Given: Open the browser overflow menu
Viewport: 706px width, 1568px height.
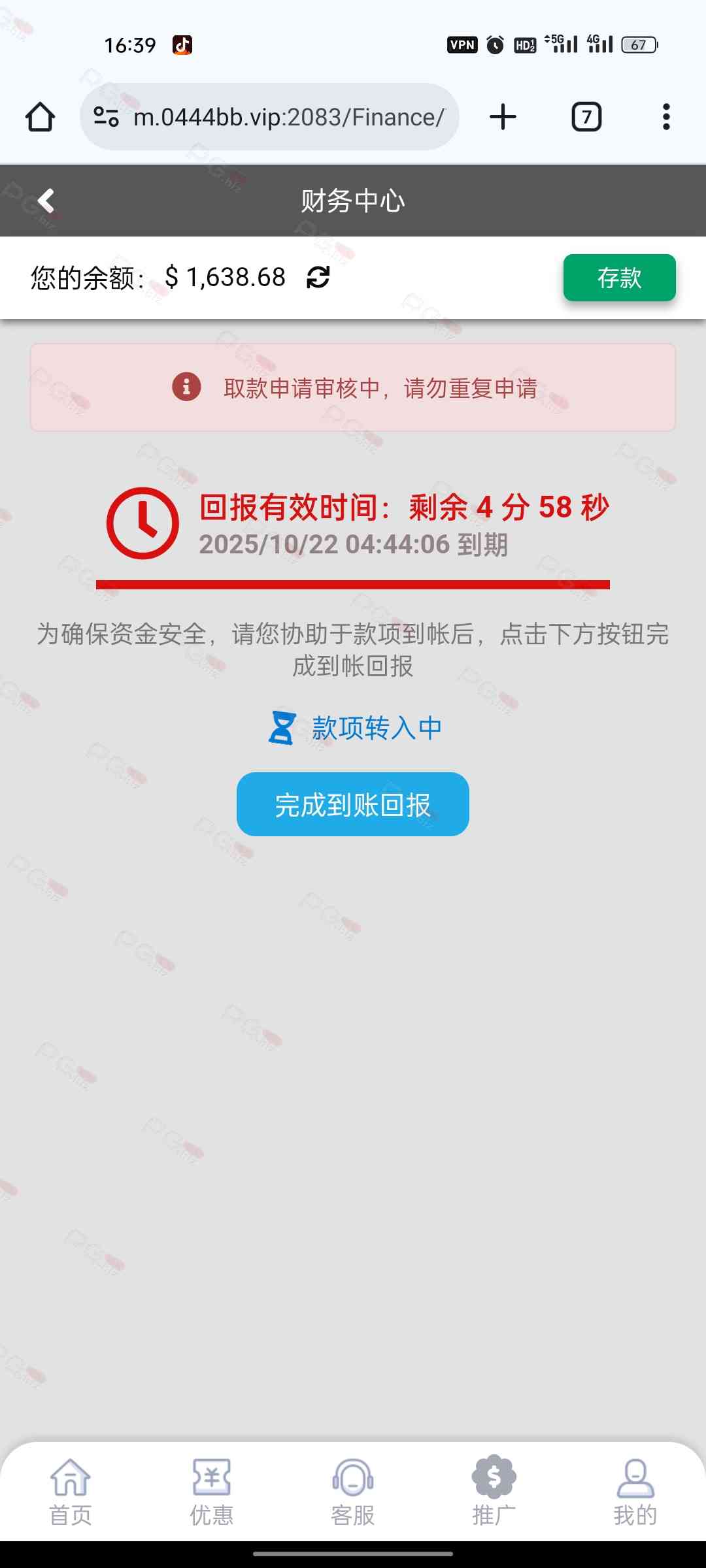Looking at the screenshot, I should tap(665, 118).
